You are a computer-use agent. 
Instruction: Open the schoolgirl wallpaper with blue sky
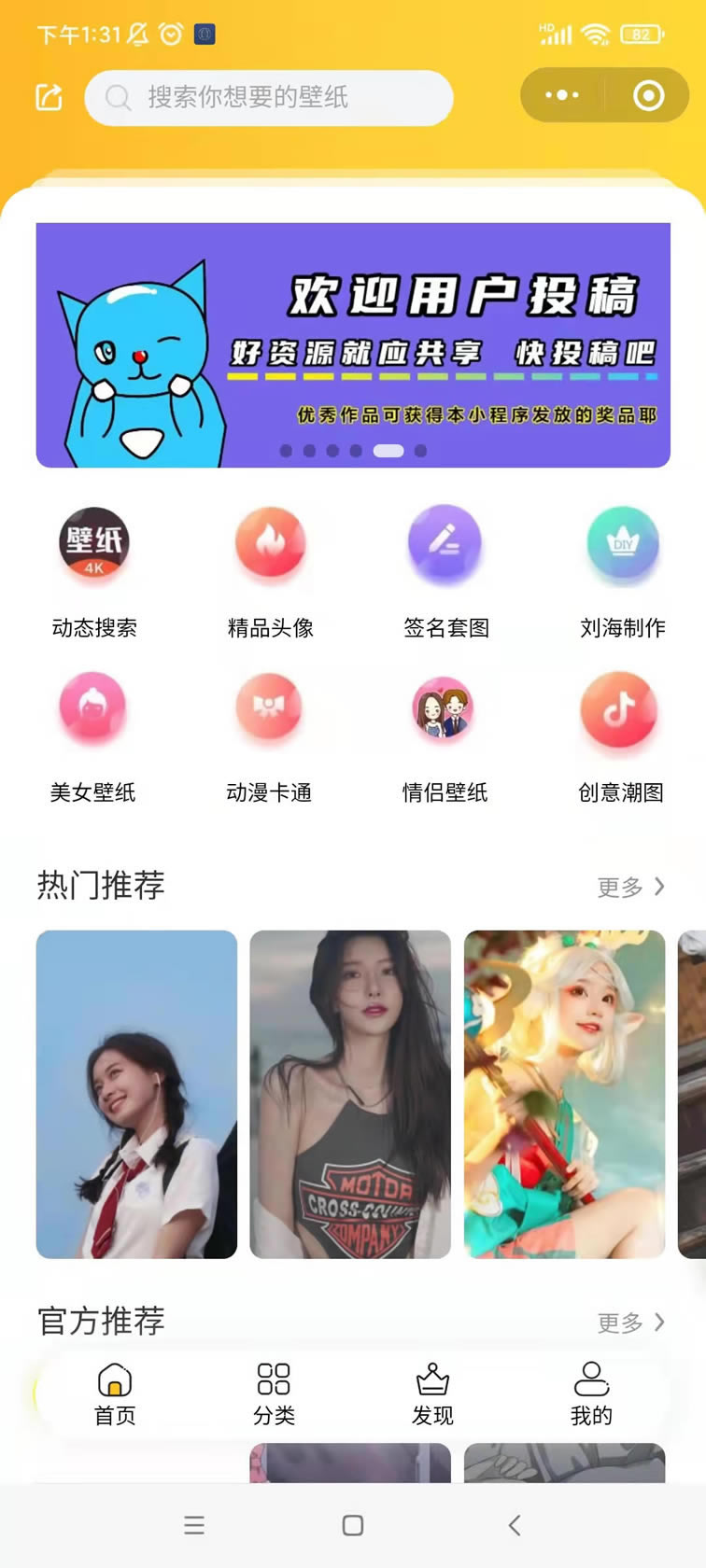pyautogui.click(x=136, y=1094)
